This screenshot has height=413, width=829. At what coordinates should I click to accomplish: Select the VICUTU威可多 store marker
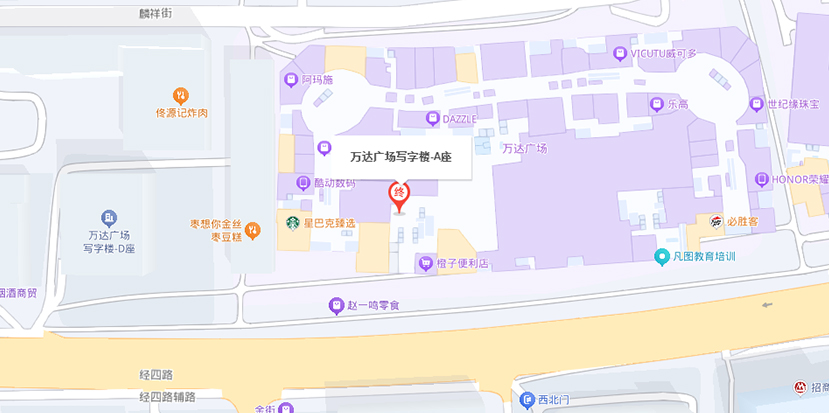click(620, 53)
